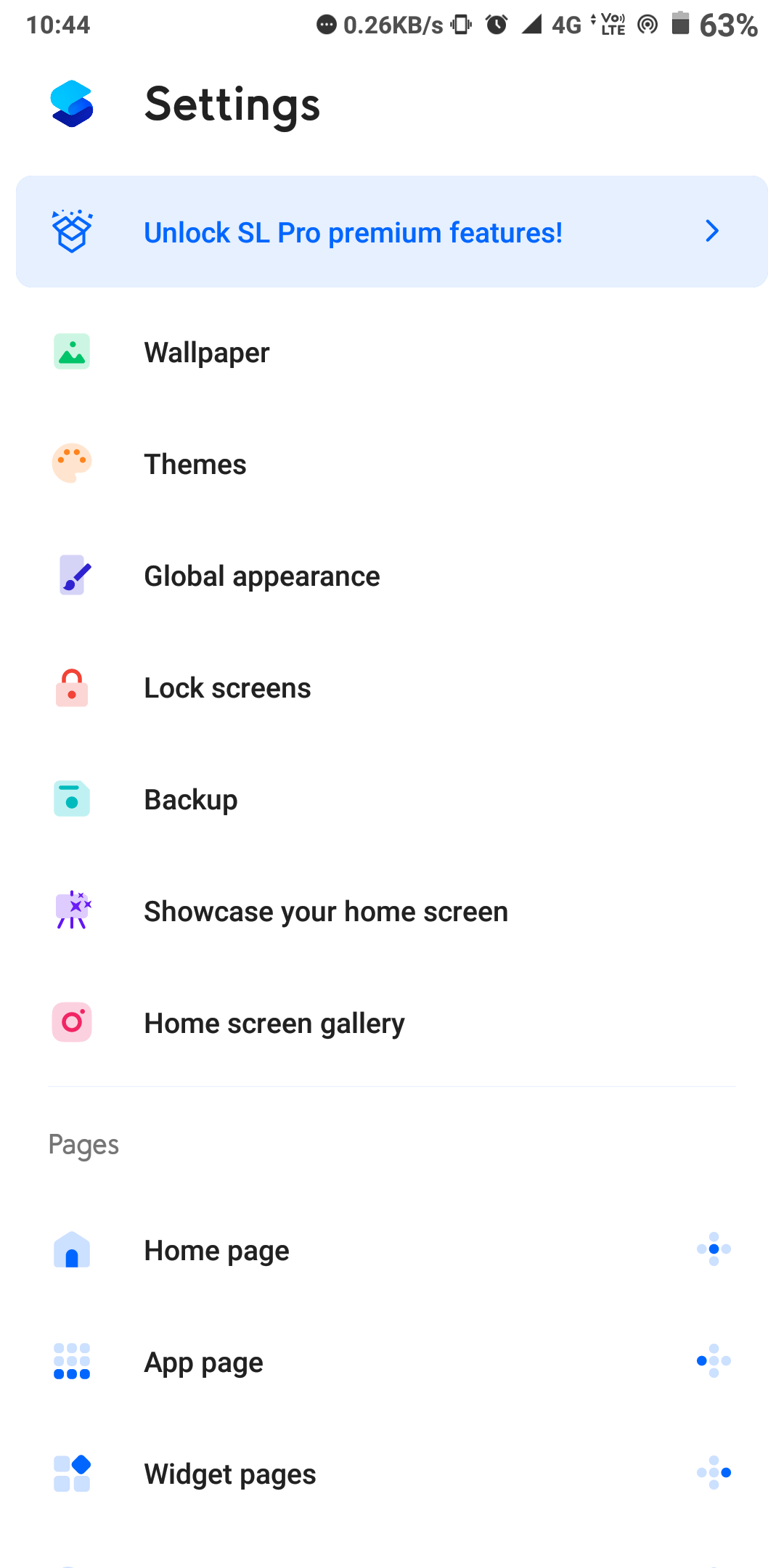Browse the Home screen gallery

click(274, 1024)
